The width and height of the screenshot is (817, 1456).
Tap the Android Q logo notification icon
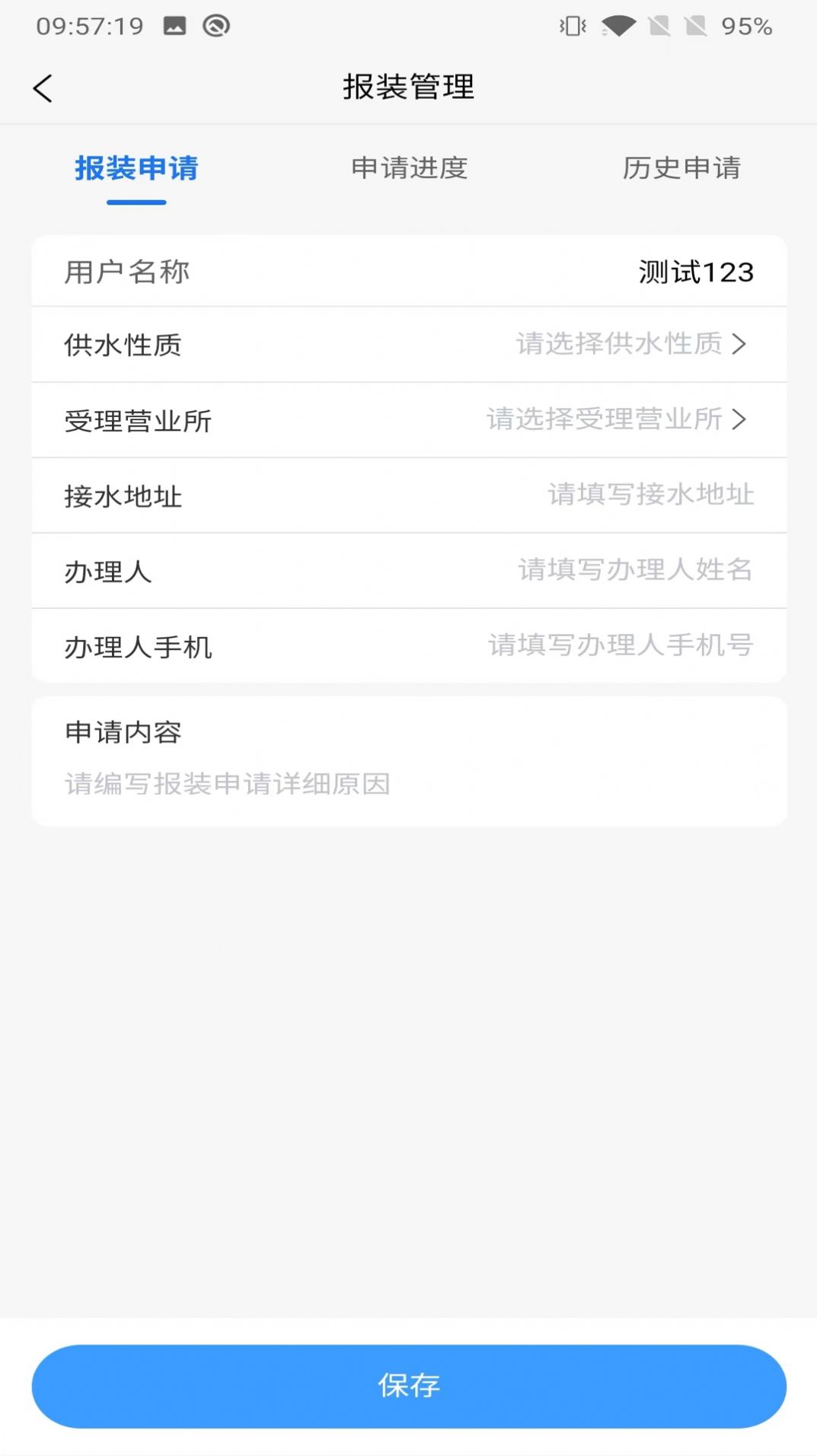(x=215, y=24)
